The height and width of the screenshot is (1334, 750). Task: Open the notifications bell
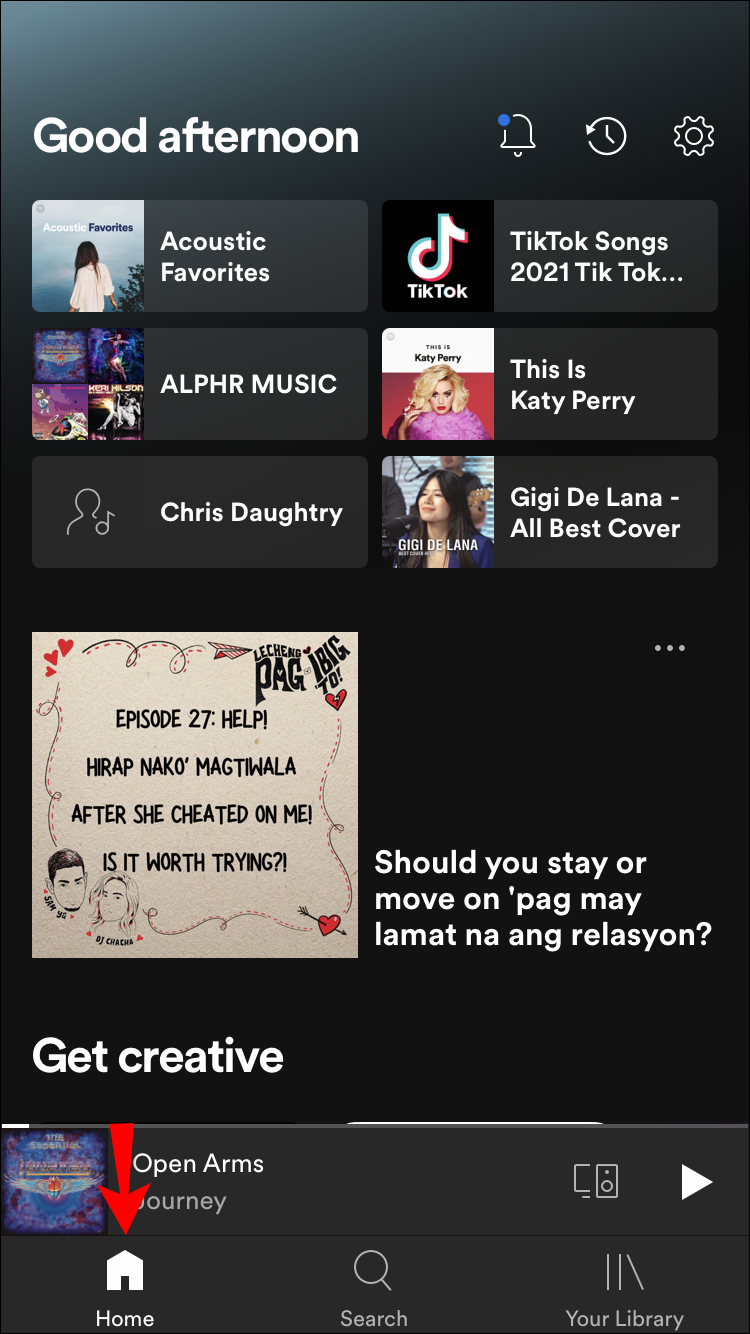point(517,136)
